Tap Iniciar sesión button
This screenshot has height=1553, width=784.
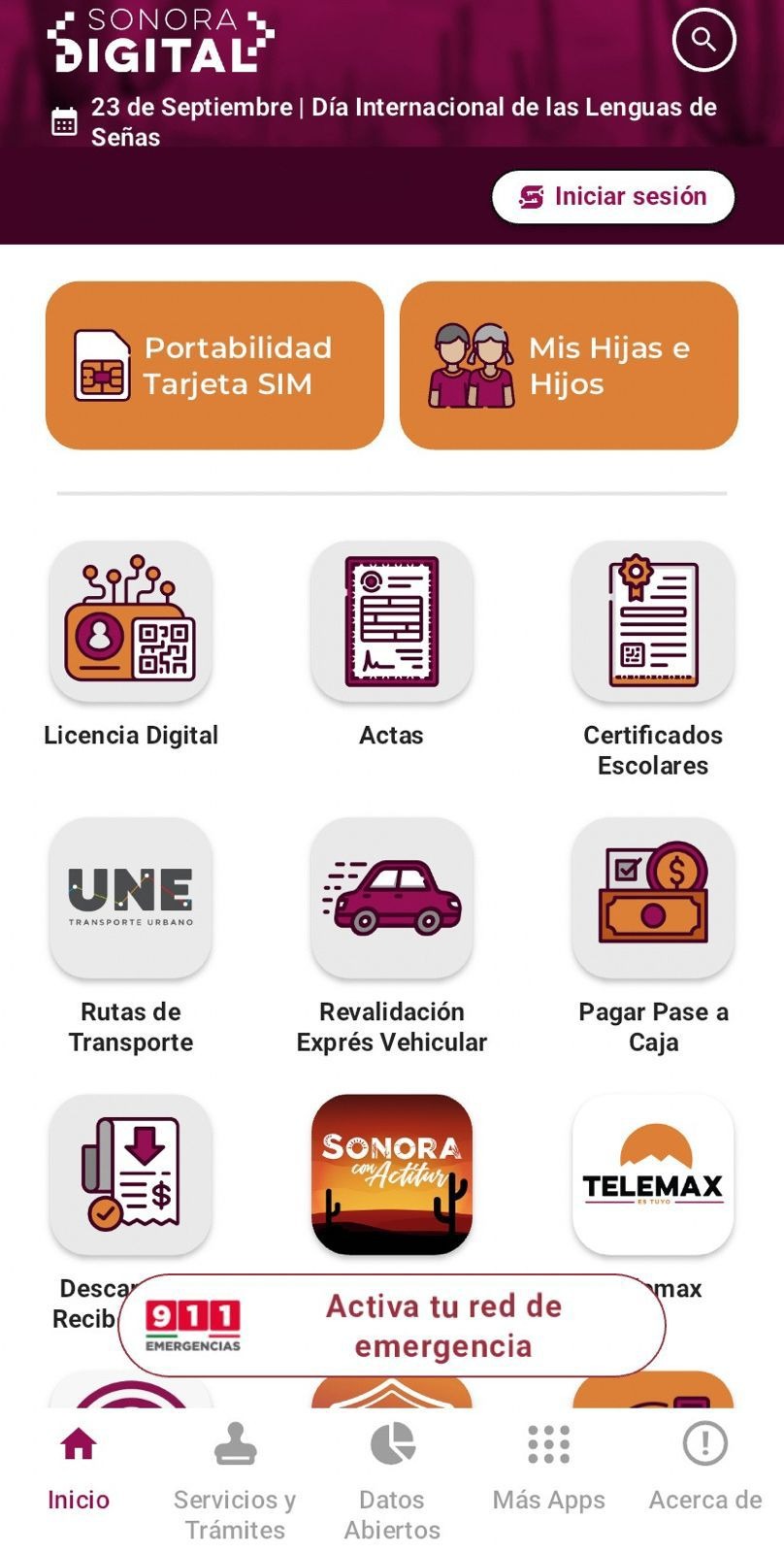(x=613, y=197)
